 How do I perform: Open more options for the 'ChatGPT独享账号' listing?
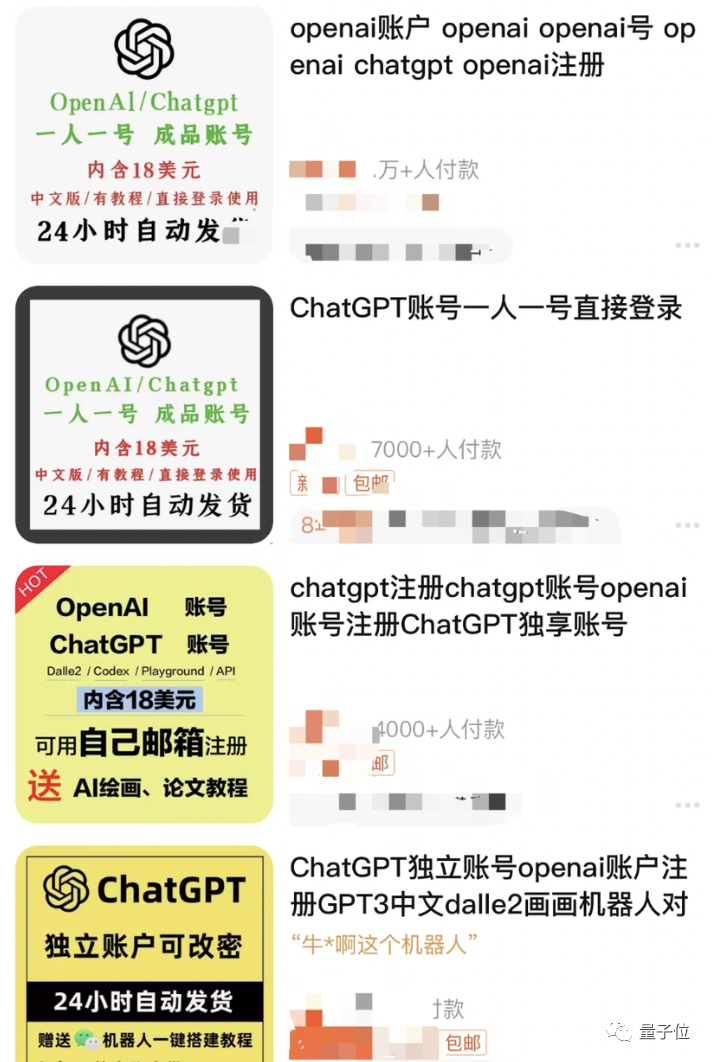point(687,804)
